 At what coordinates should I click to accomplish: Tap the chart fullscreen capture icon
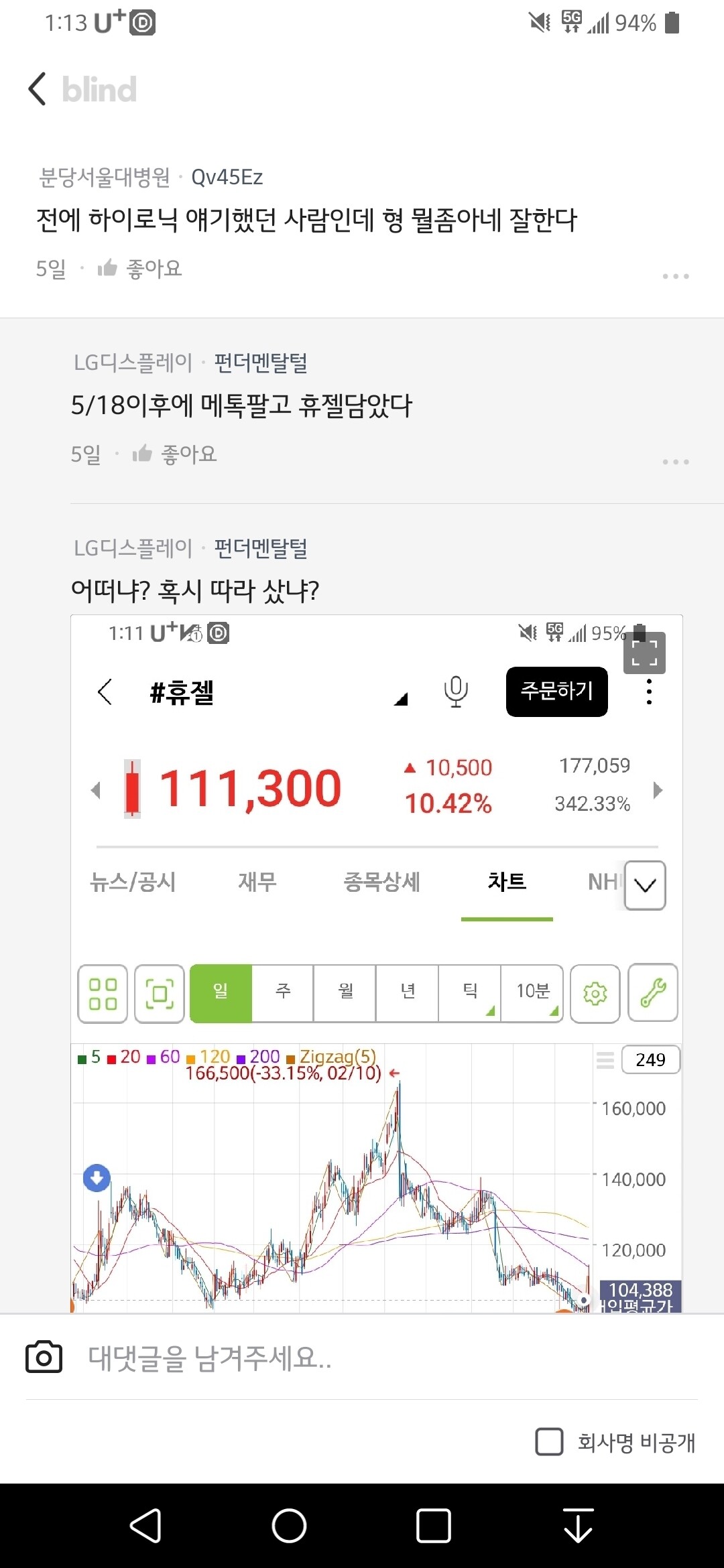[x=160, y=993]
